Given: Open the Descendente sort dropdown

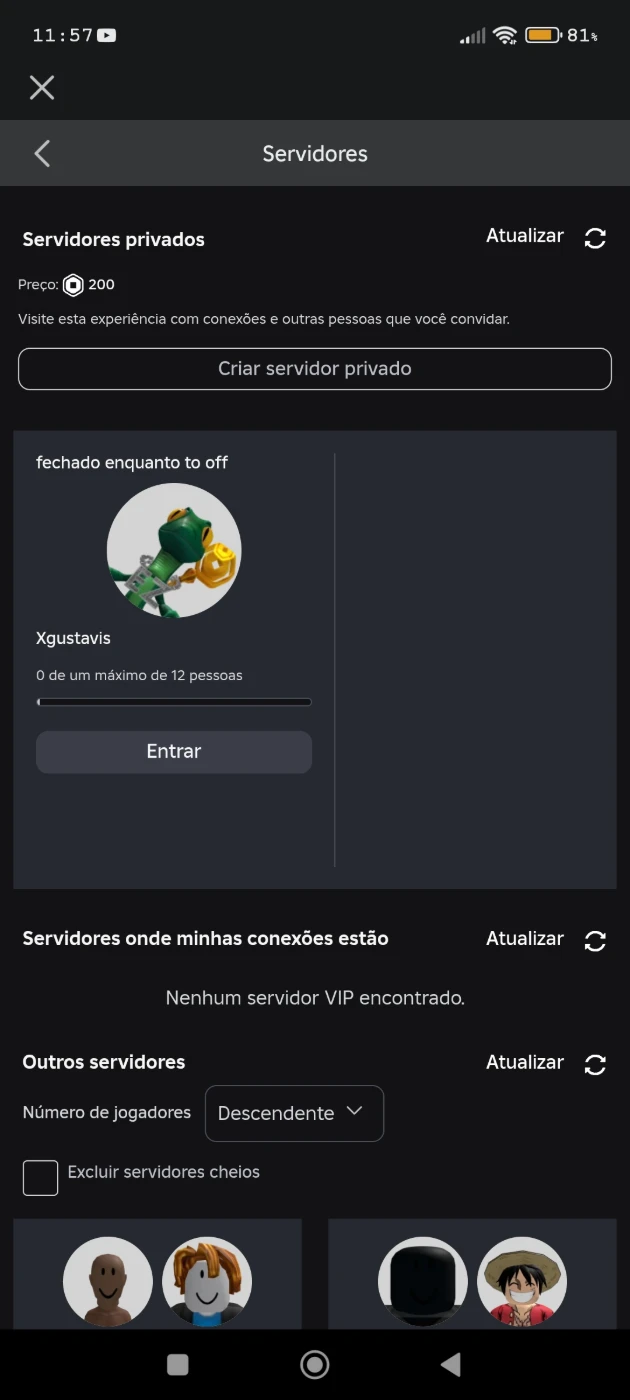Looking at the screenshot, I should pos(294,1113).
